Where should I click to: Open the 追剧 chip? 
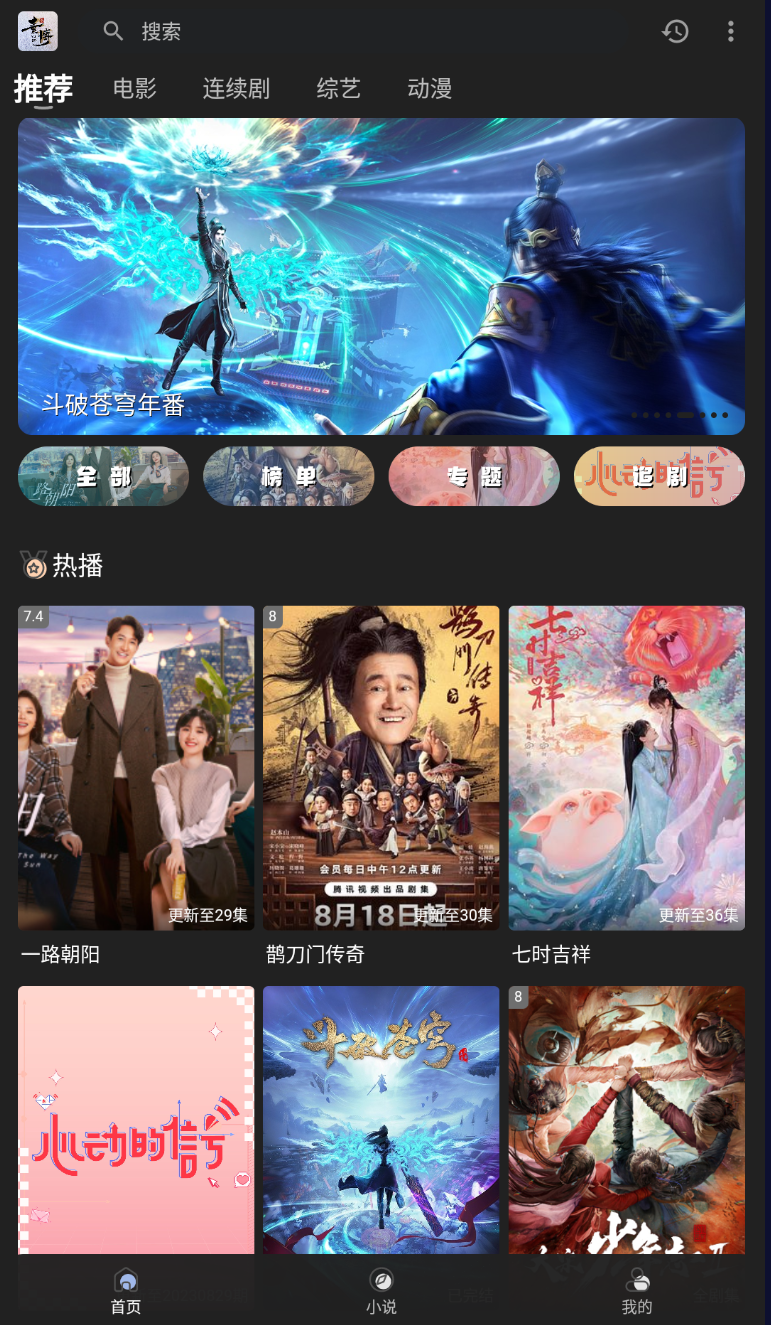[659, 476]
